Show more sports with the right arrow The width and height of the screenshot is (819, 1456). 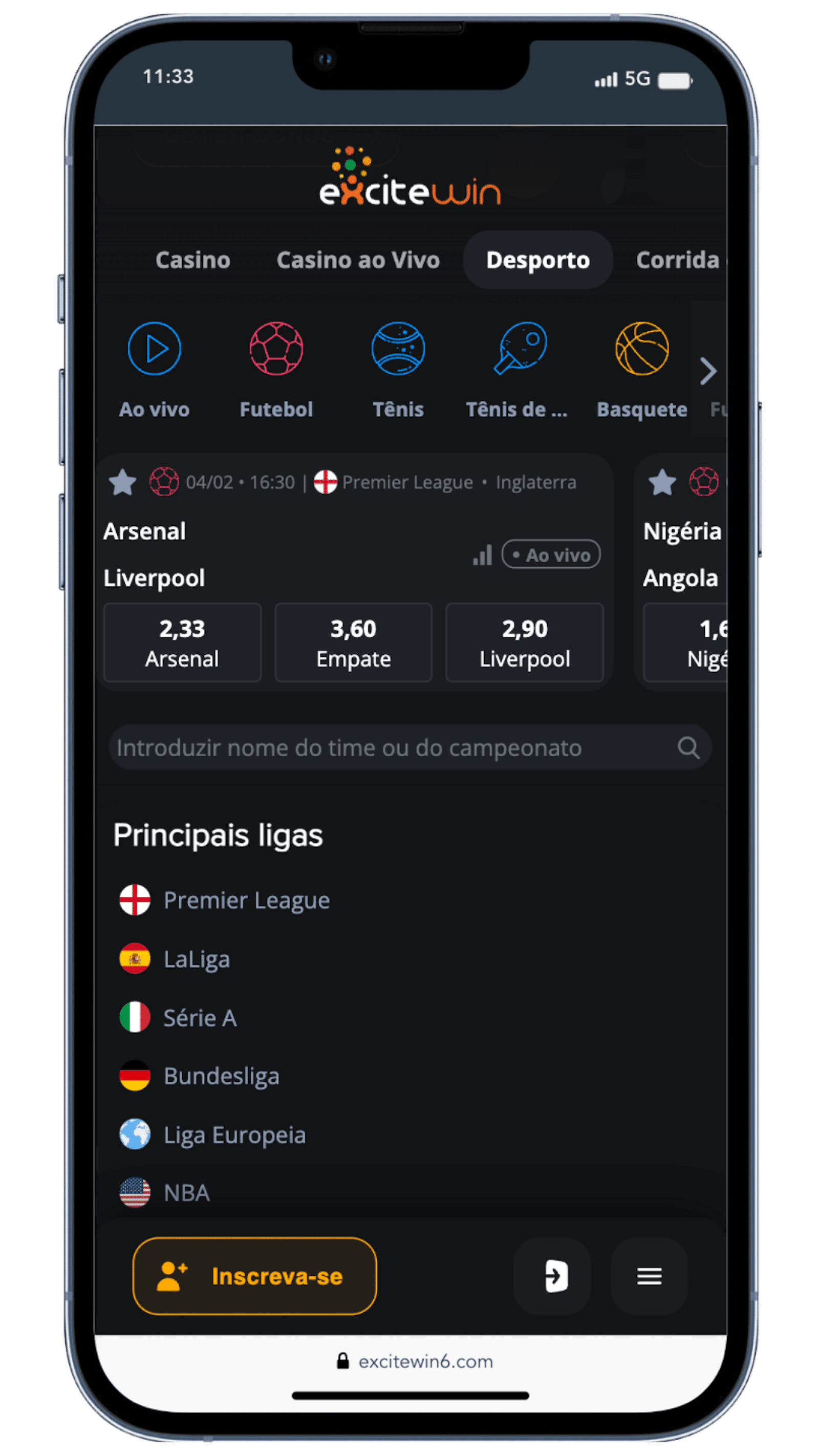[x=707, y=371]
